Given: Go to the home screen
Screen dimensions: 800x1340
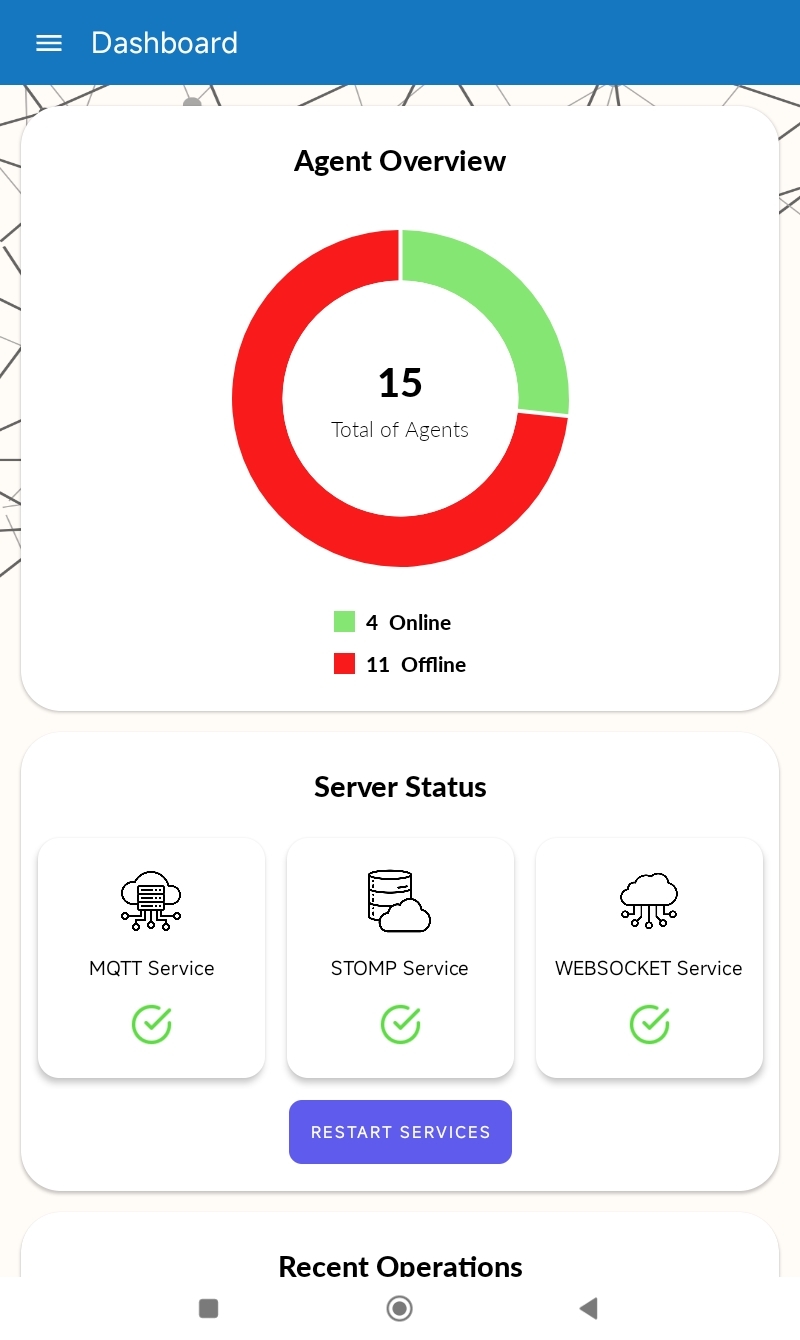Looking at the screenshot, I should 399,1308.
